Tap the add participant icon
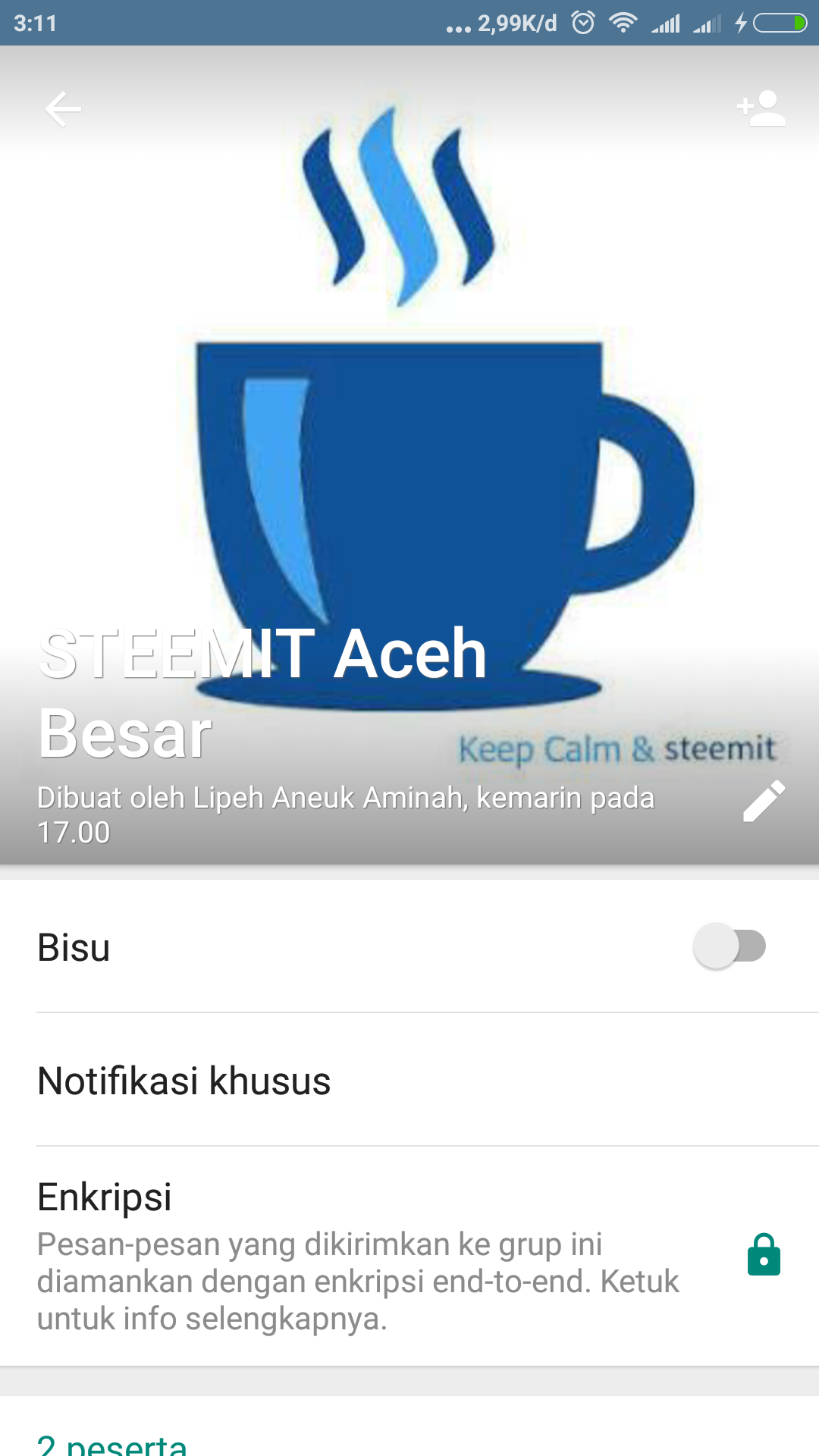Image resolution: width=819 pixels, height=1456 pixels. [x=761, y=108]
